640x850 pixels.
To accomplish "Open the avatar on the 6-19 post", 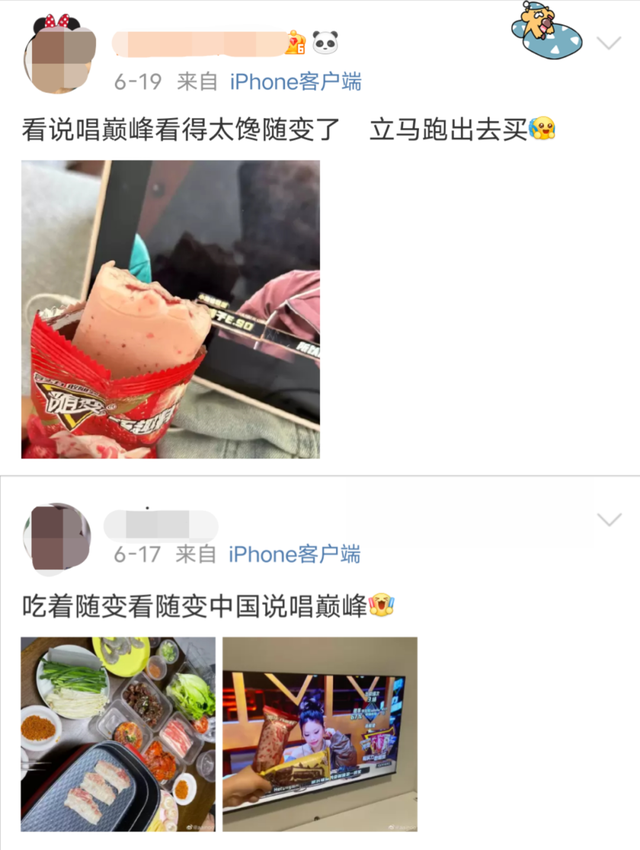I will tap(58, 56).
